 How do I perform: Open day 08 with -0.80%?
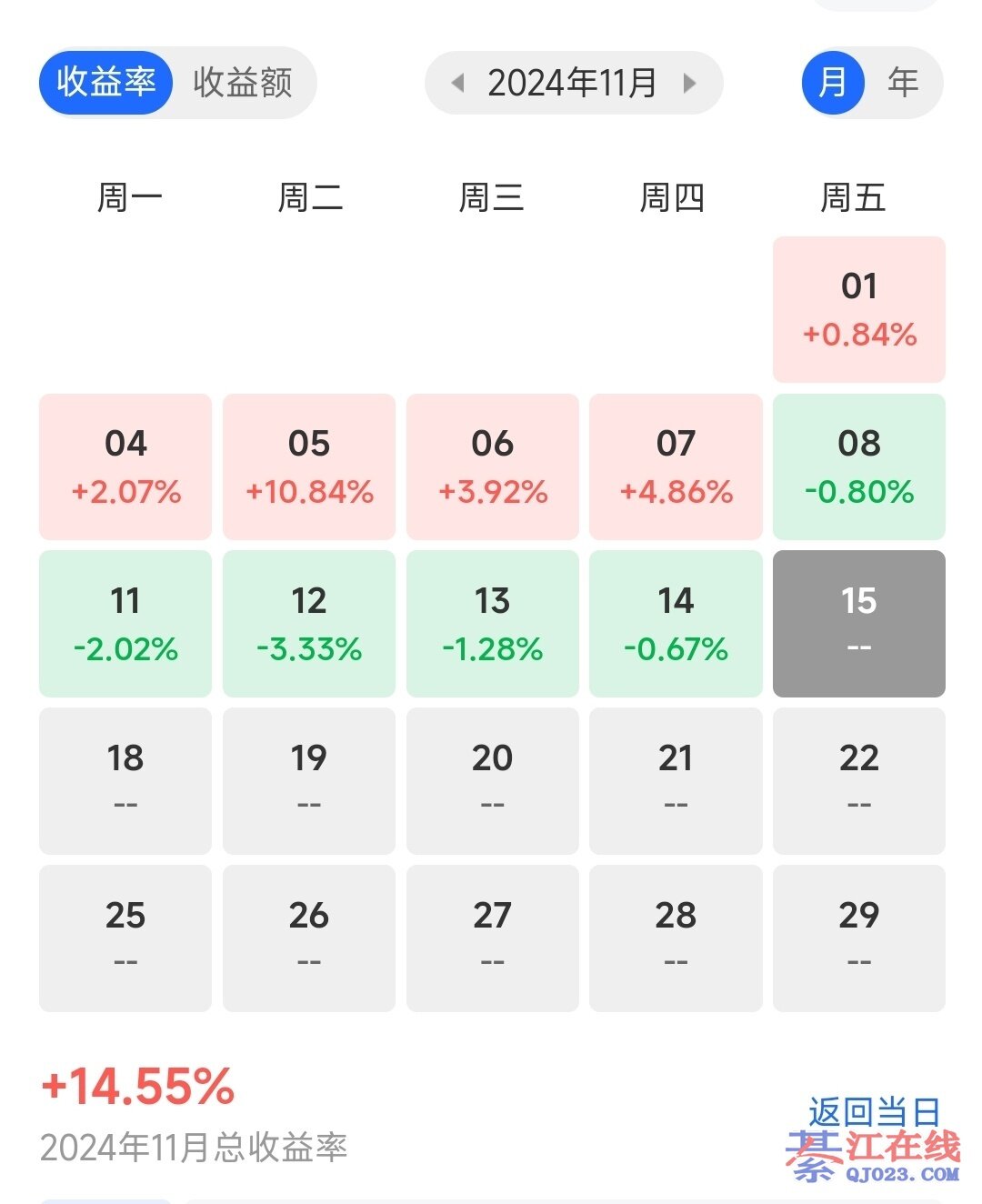858,467
